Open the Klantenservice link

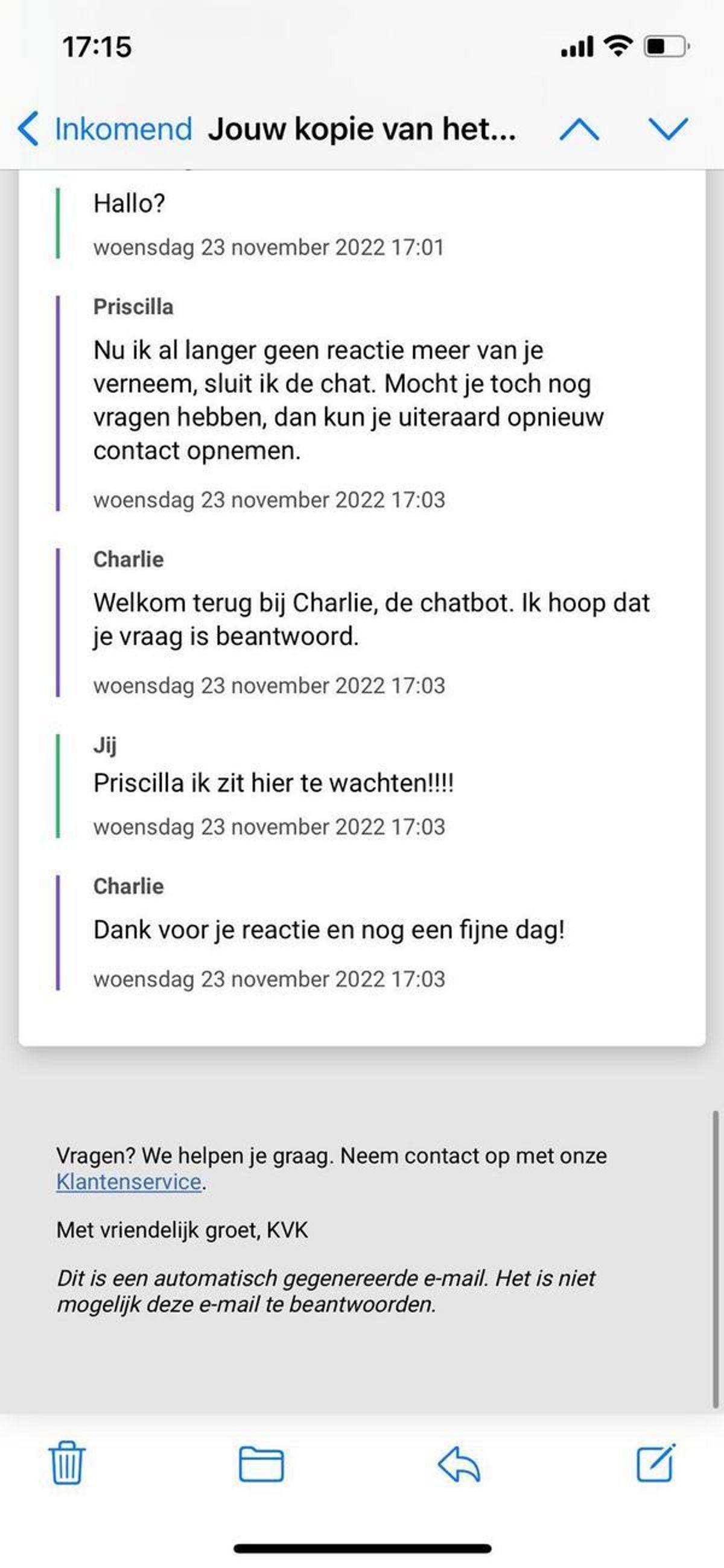pos(129,1182)
